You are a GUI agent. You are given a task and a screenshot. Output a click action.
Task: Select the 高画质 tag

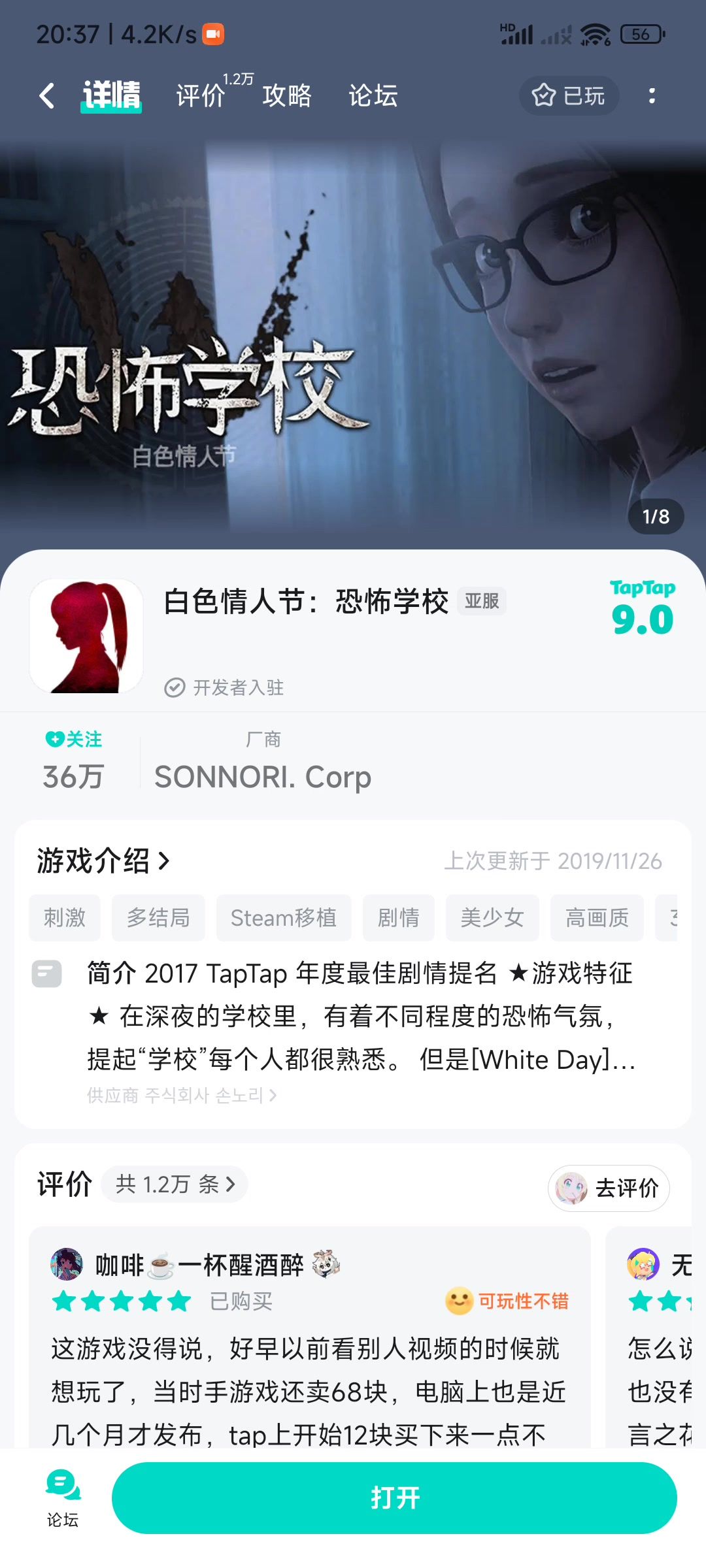tap(597, 918)
